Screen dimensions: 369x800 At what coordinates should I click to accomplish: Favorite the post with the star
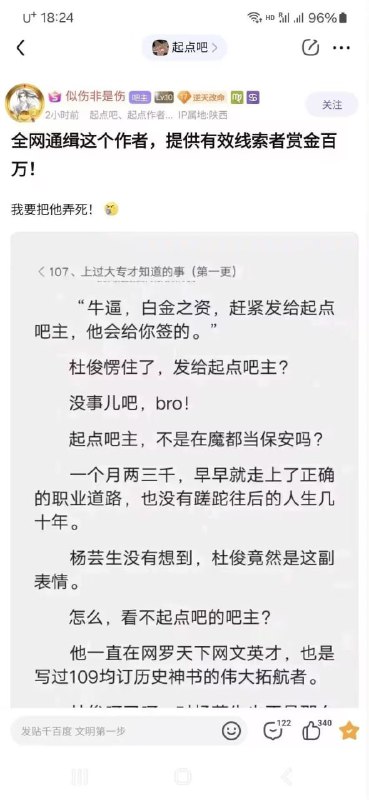[349, 731]
